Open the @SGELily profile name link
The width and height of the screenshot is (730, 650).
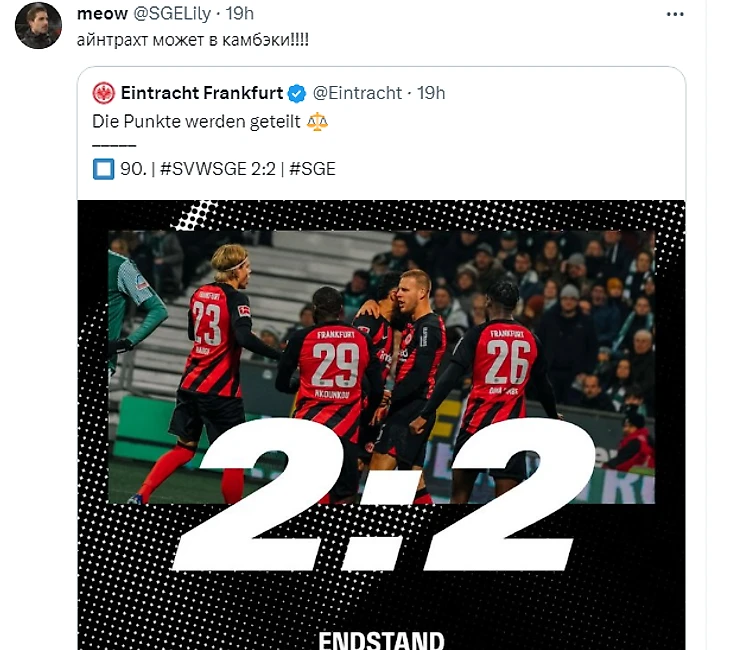(x=168, y=13)
